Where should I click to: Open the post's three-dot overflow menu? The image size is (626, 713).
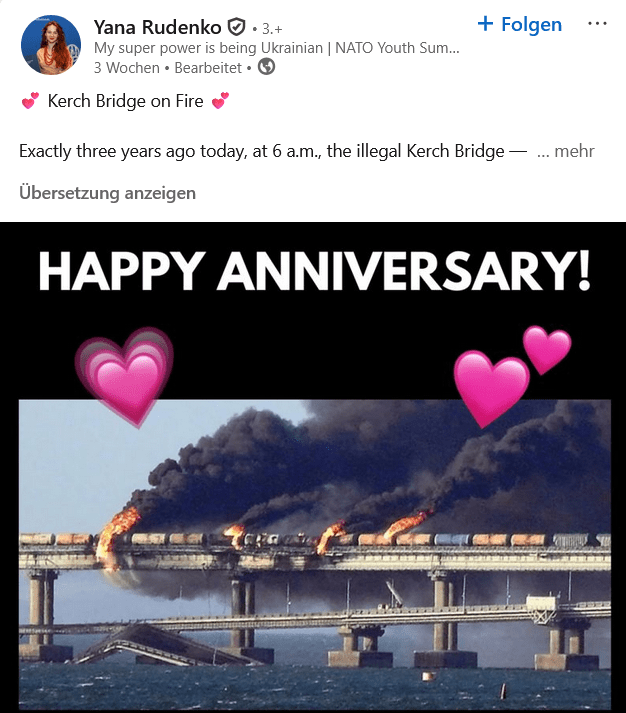597,24
